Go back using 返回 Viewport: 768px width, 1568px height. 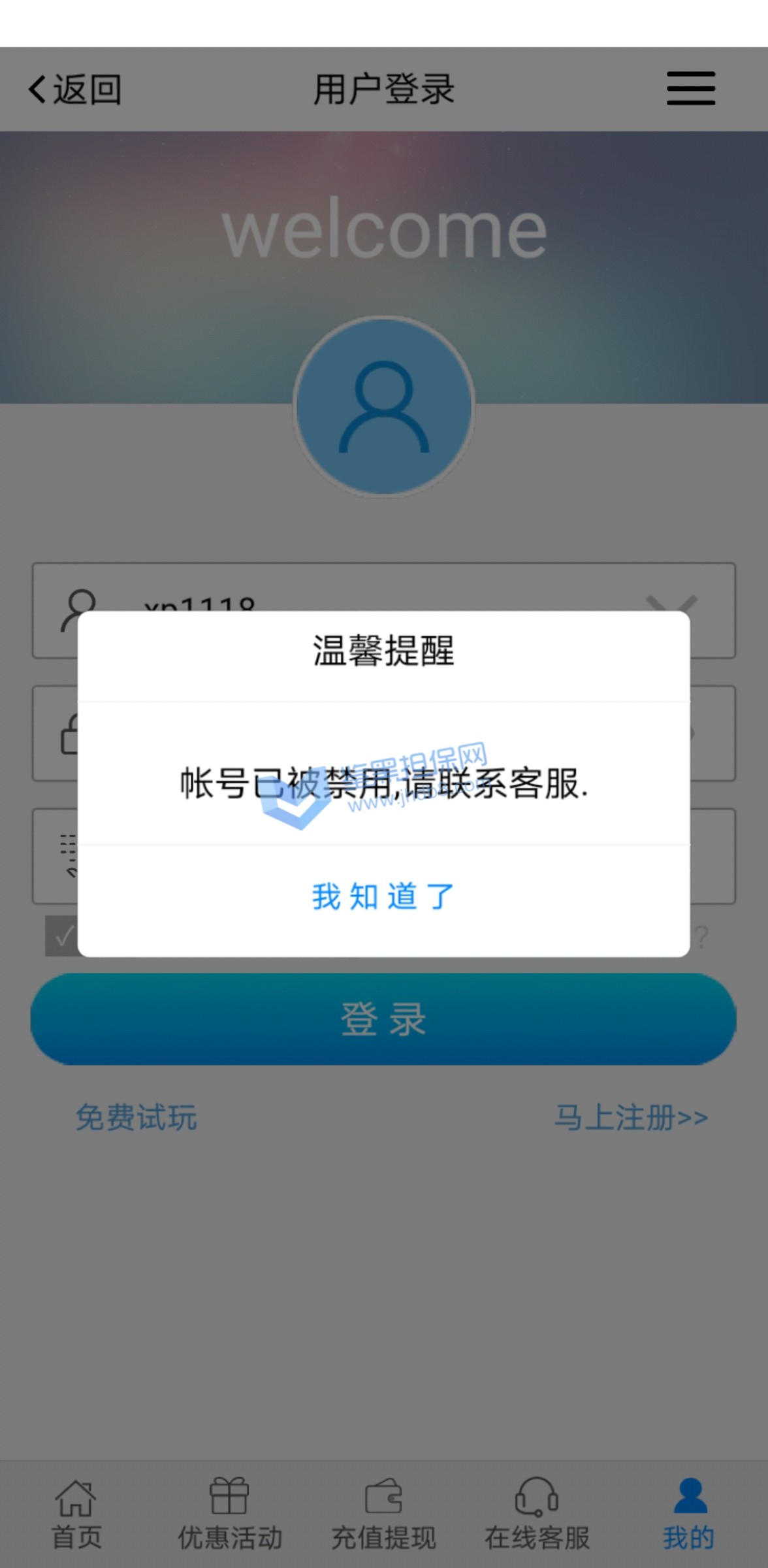[x=74, y=90]
